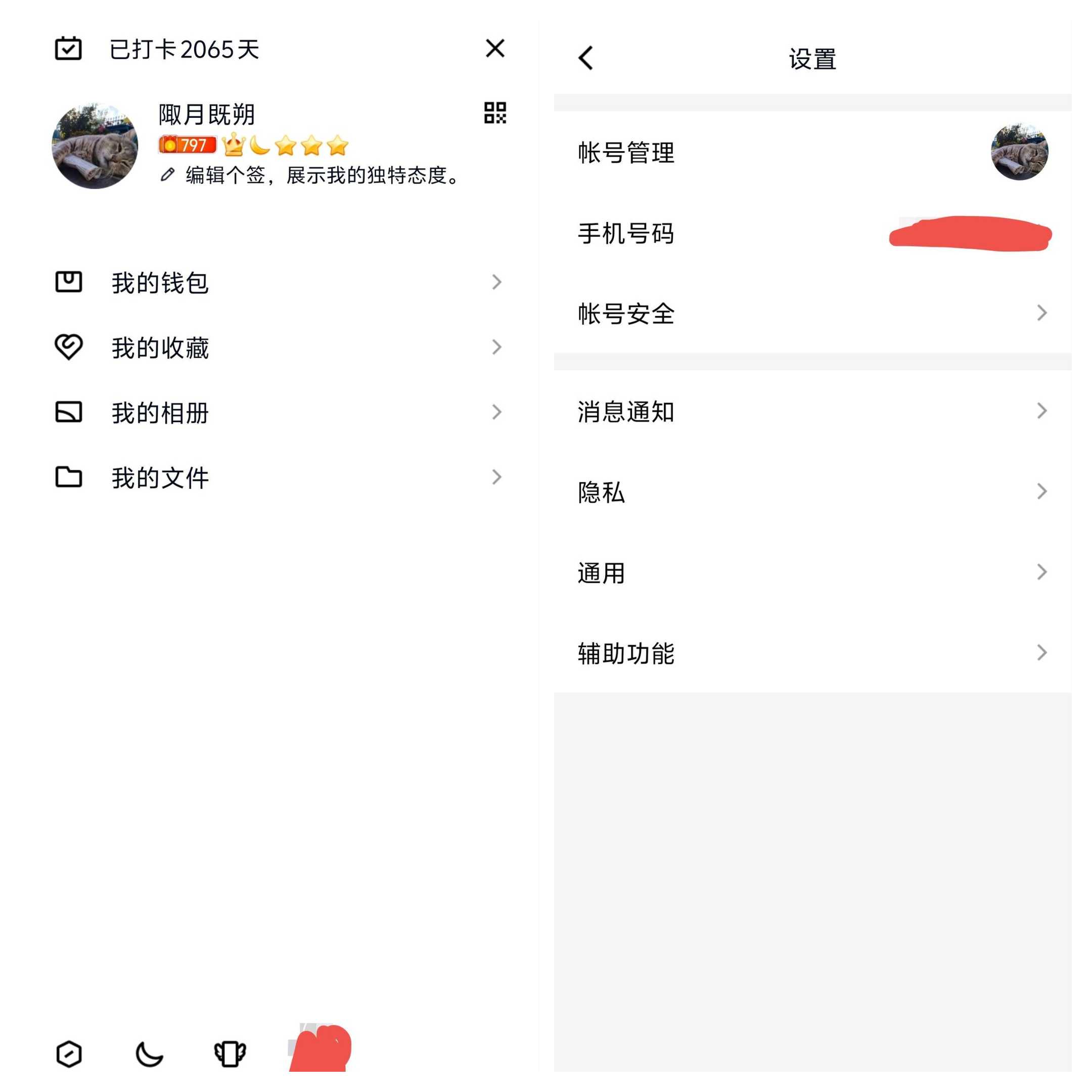
Task: Tap the profile avatar in drawer
Action: 95,146
